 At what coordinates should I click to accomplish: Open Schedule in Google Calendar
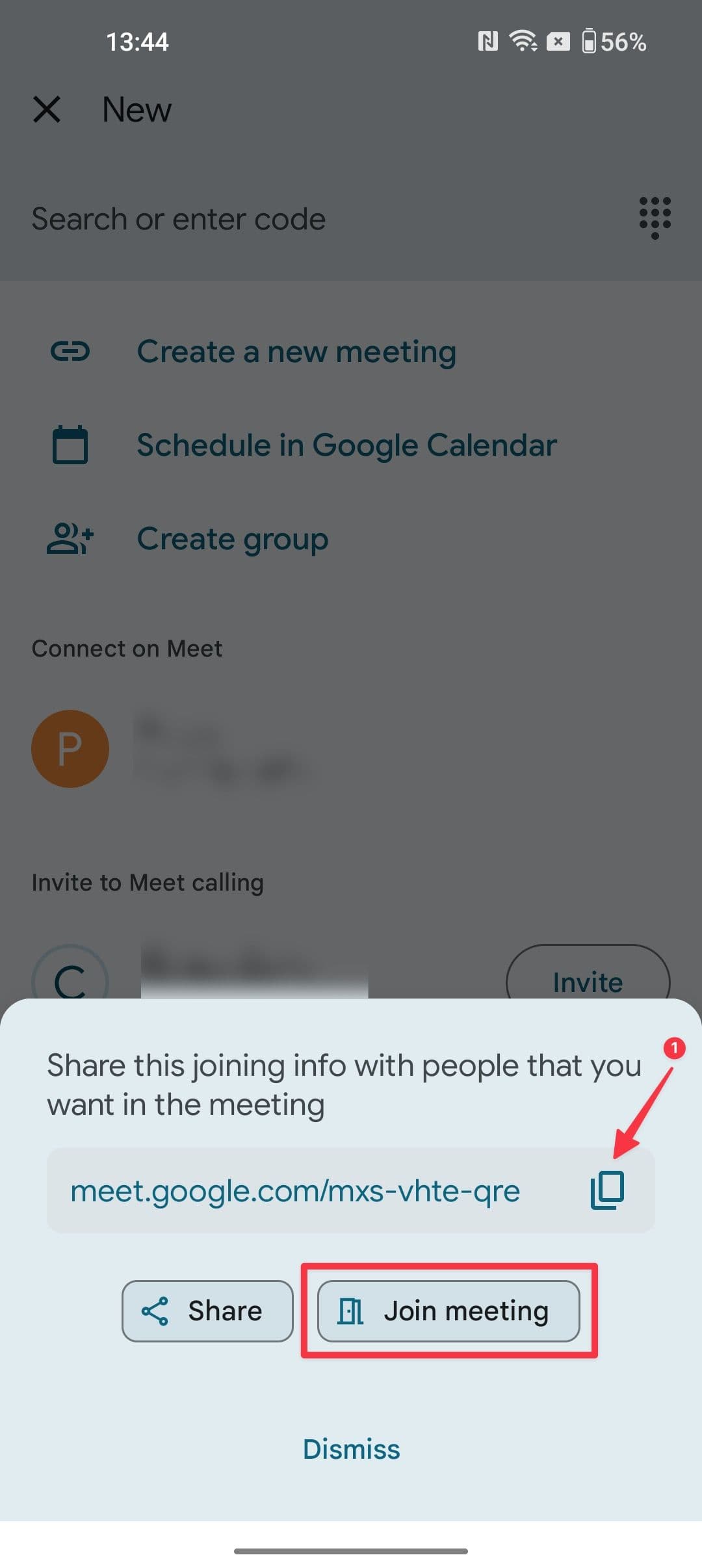click(x=346, y=445)
